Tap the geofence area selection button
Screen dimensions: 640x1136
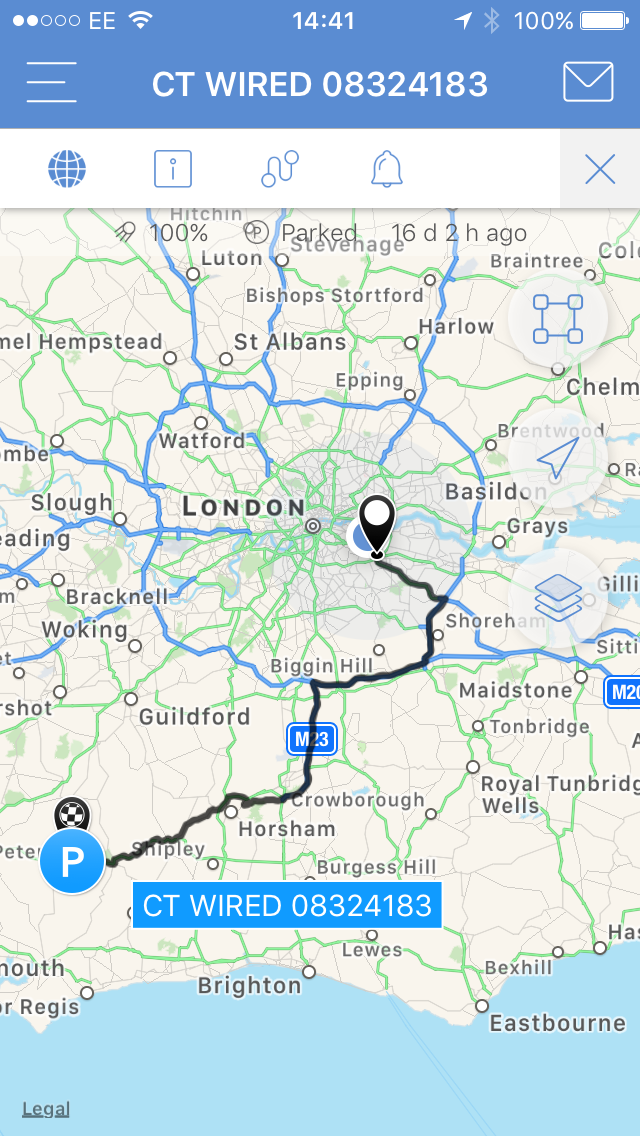(x=557, y=319)
